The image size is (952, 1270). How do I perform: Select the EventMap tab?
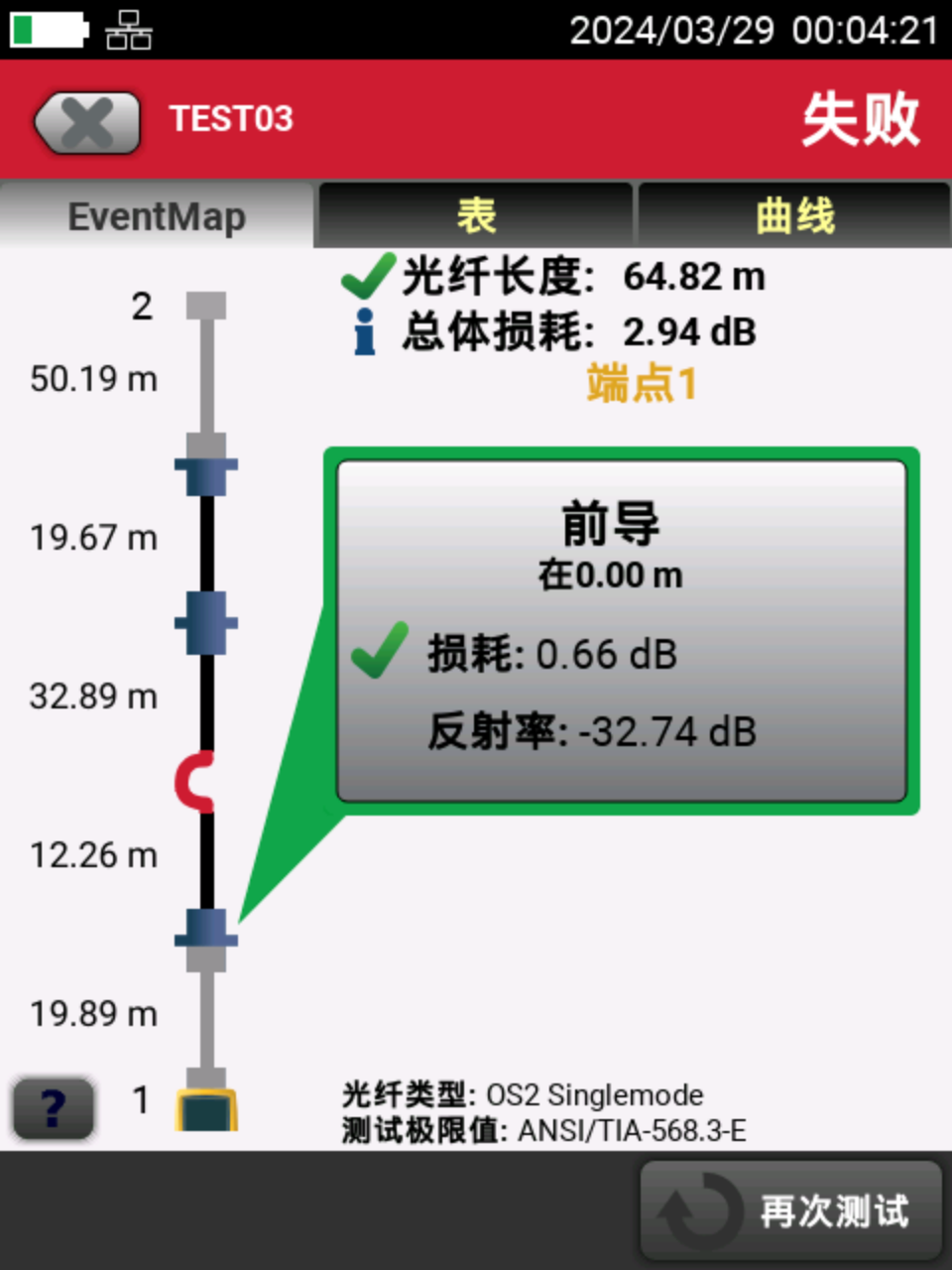click(157, 215)
